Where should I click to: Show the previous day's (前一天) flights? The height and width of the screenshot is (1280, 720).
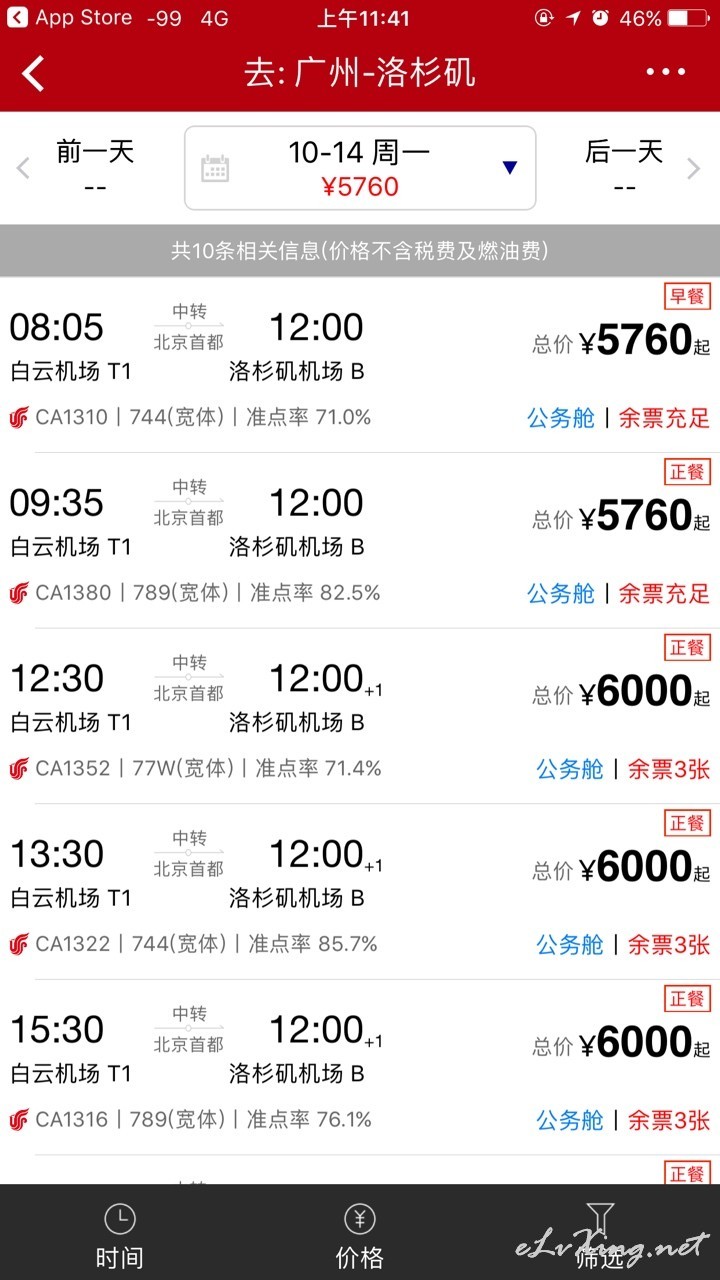[x=78, y=168]
